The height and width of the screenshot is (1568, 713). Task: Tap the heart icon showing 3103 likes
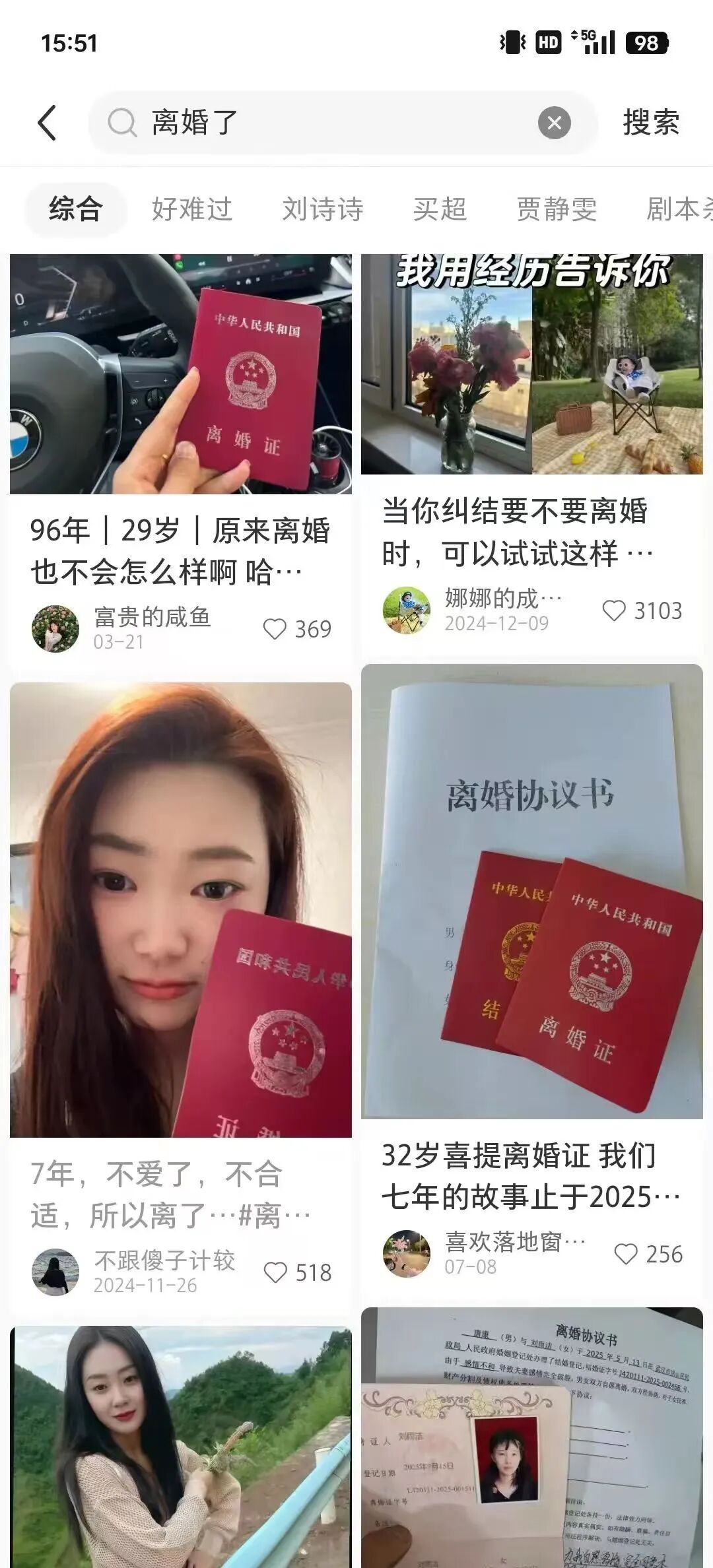615,611
